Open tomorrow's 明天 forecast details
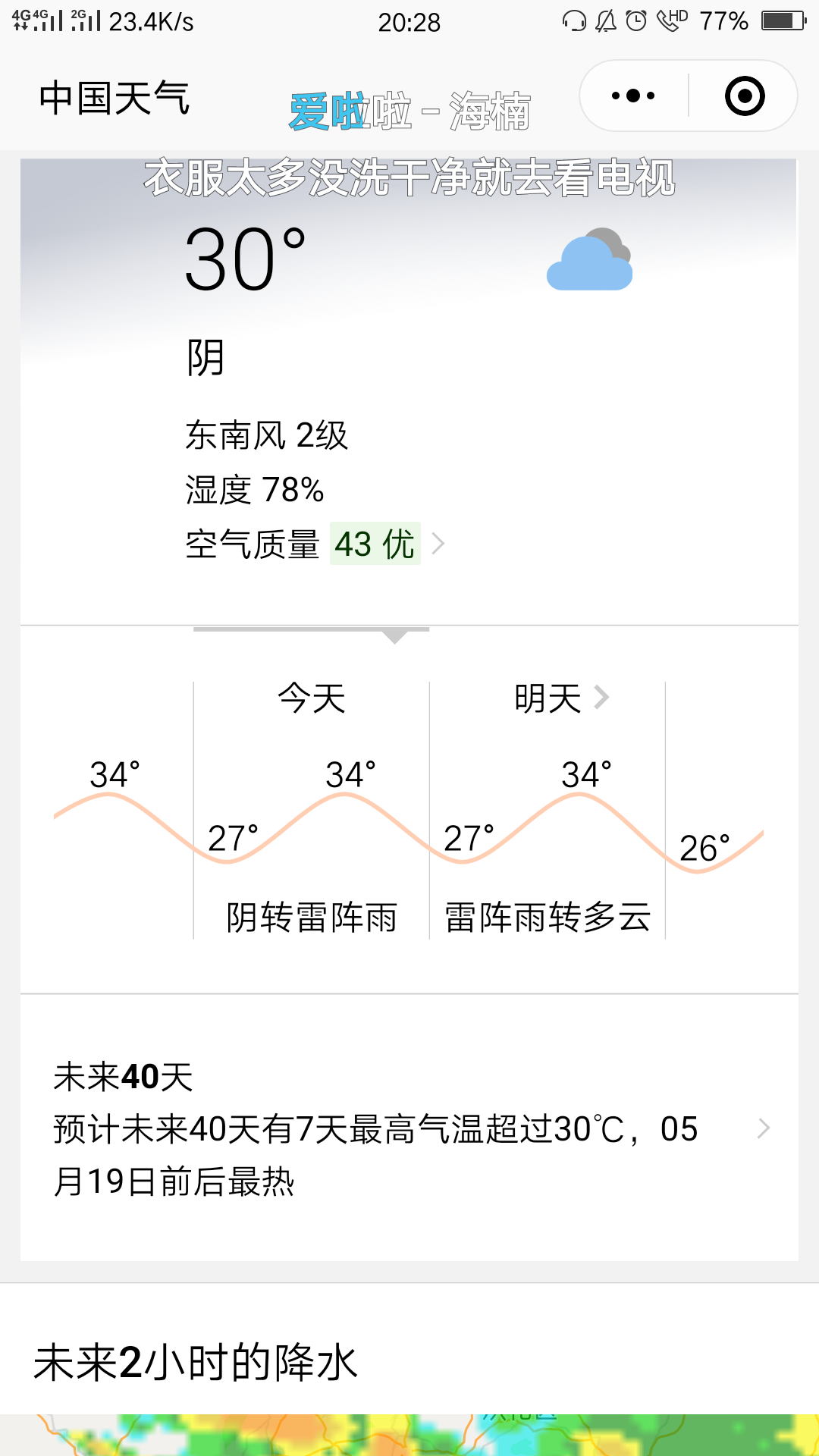Screen dimensions: 819x1456 tap(548, 810)
